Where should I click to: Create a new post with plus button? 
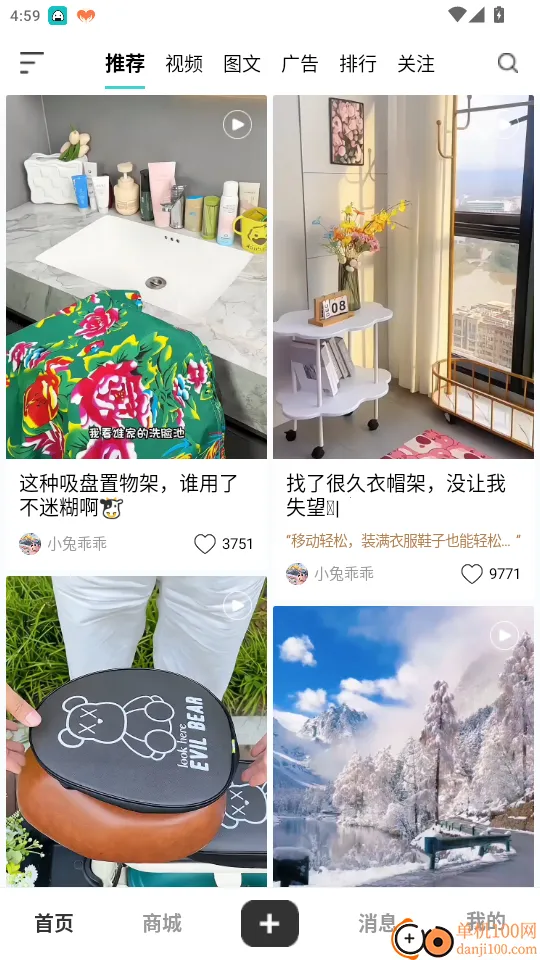click(269, 924)
